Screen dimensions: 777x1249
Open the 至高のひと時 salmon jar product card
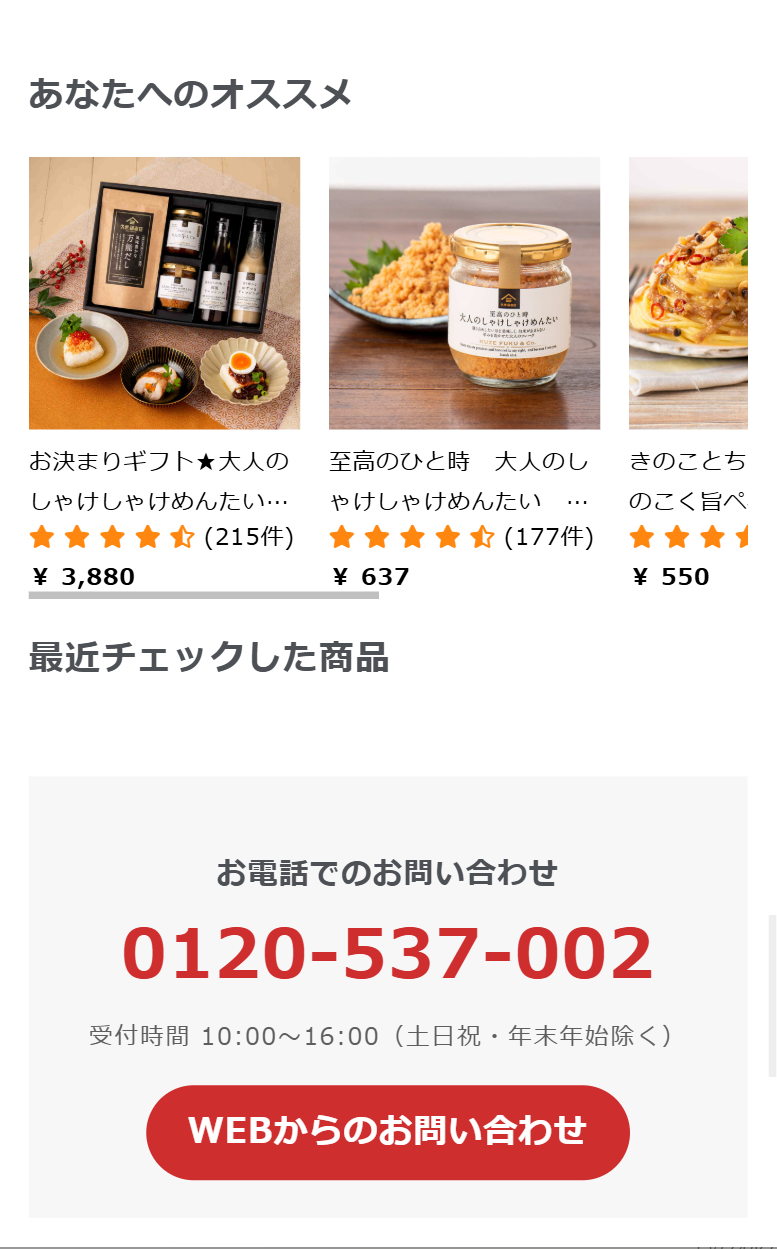(464, 293)
